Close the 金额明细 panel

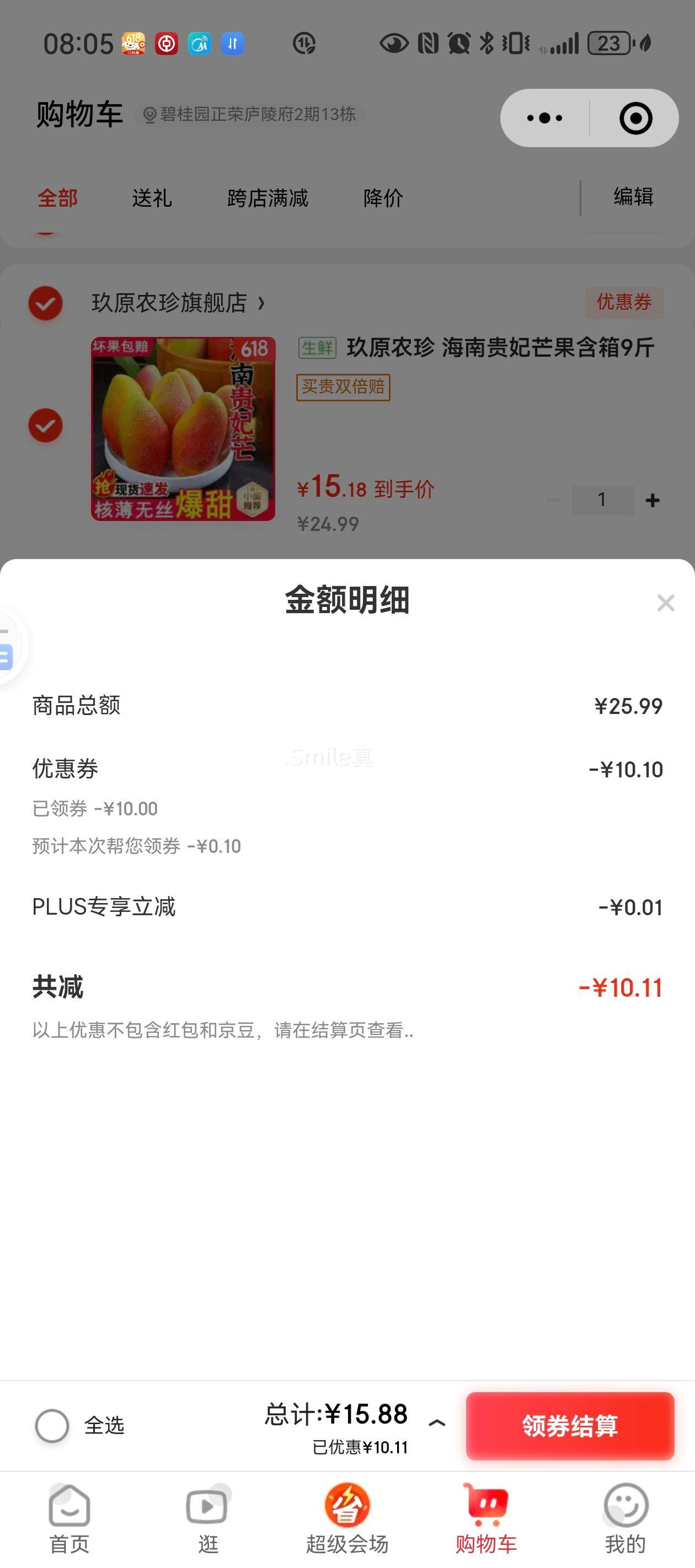(665, 603)
